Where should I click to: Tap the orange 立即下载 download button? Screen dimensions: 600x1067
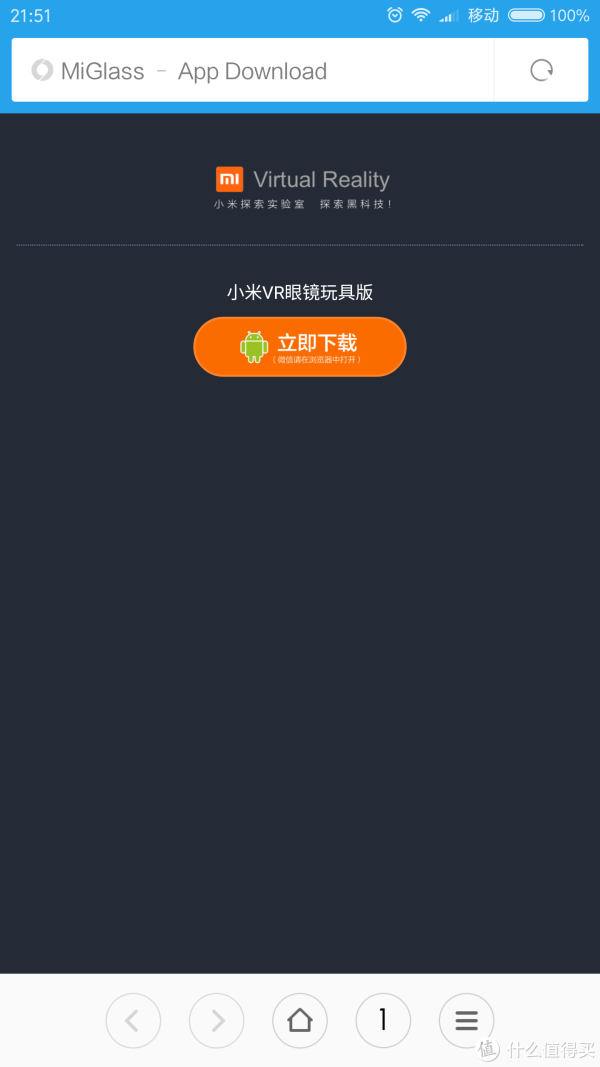coord(300,347)
